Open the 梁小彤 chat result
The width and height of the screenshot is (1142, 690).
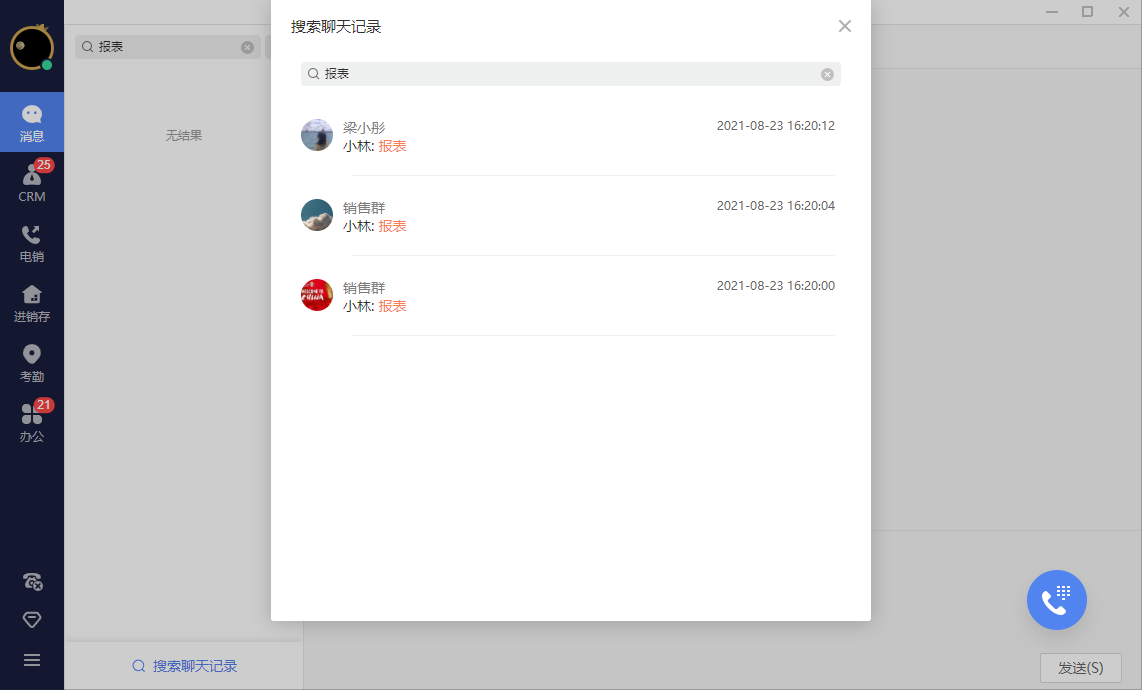click(570, 136)
